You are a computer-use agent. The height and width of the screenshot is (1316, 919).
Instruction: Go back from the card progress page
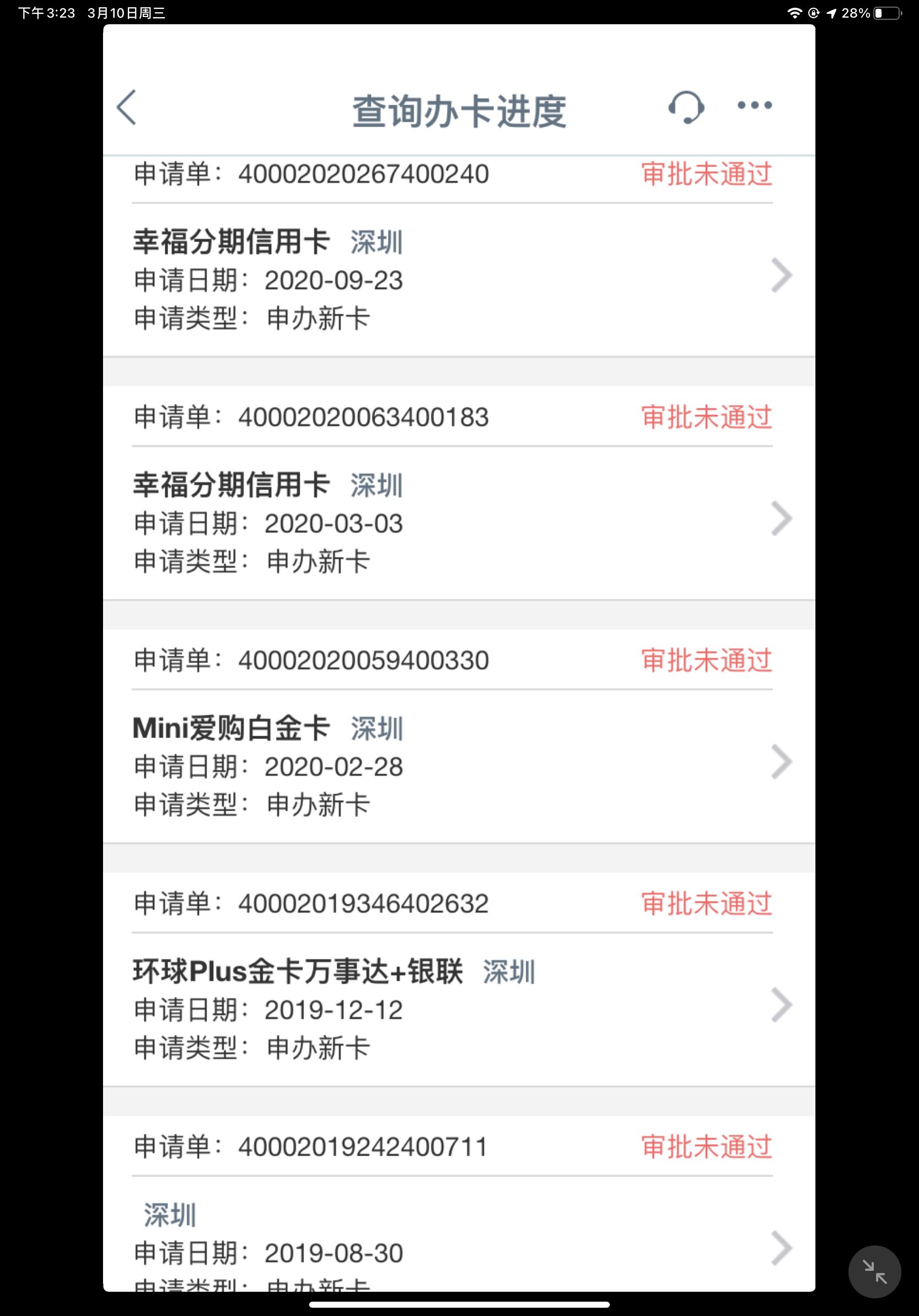pos(127,107)
